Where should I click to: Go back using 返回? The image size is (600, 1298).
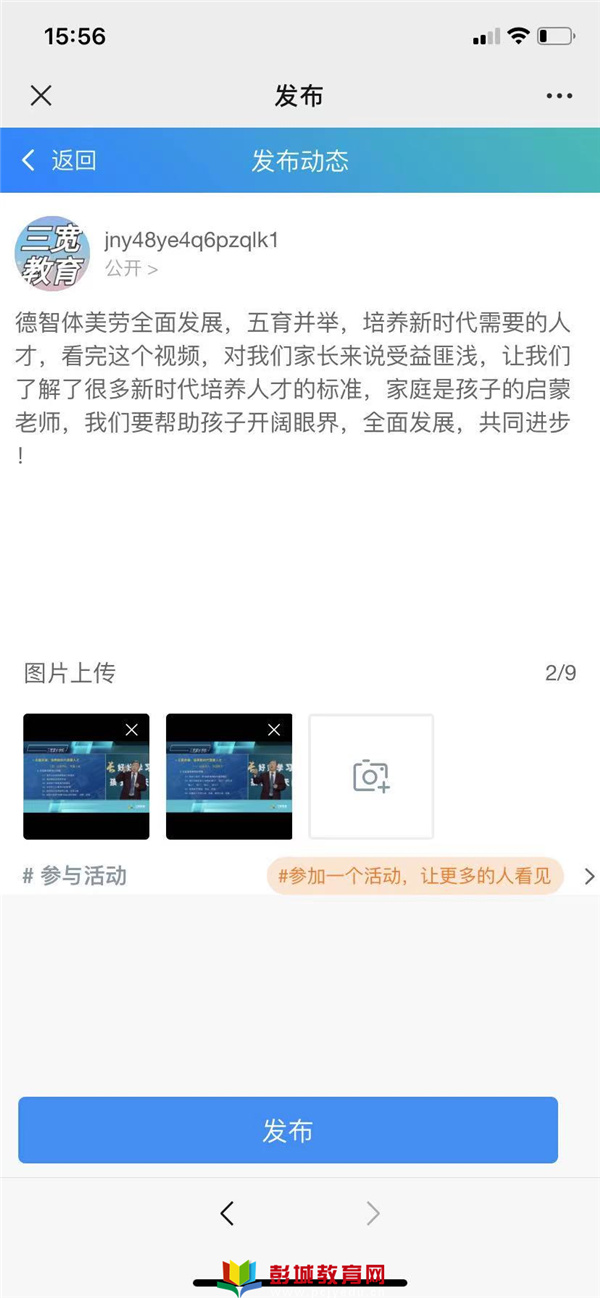[60, 160]
